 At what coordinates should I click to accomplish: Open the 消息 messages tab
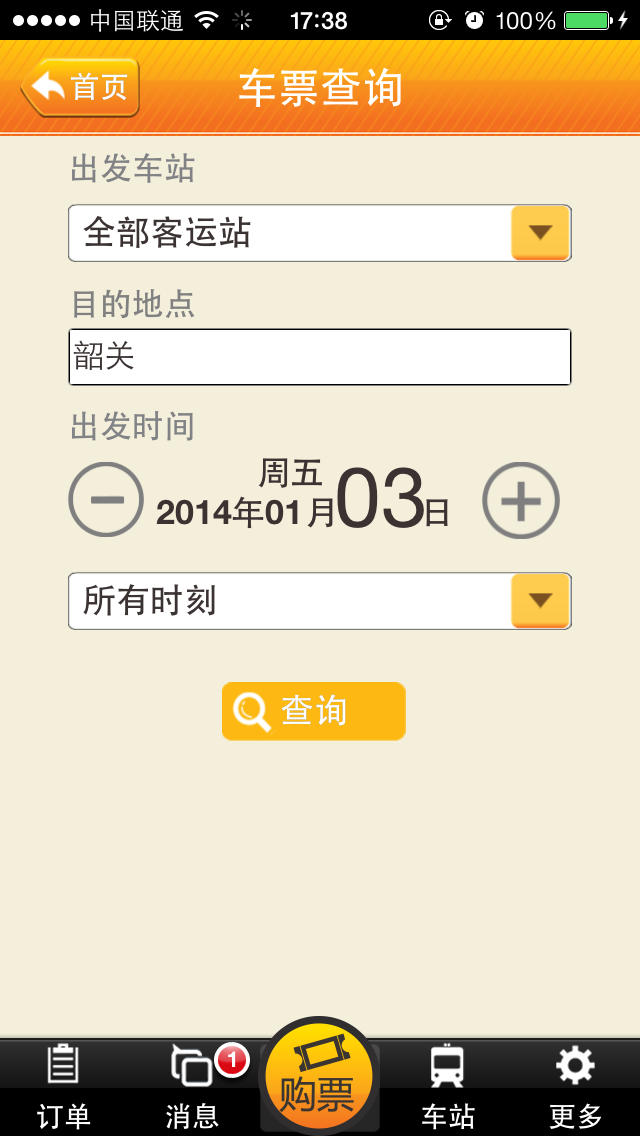192,1088
